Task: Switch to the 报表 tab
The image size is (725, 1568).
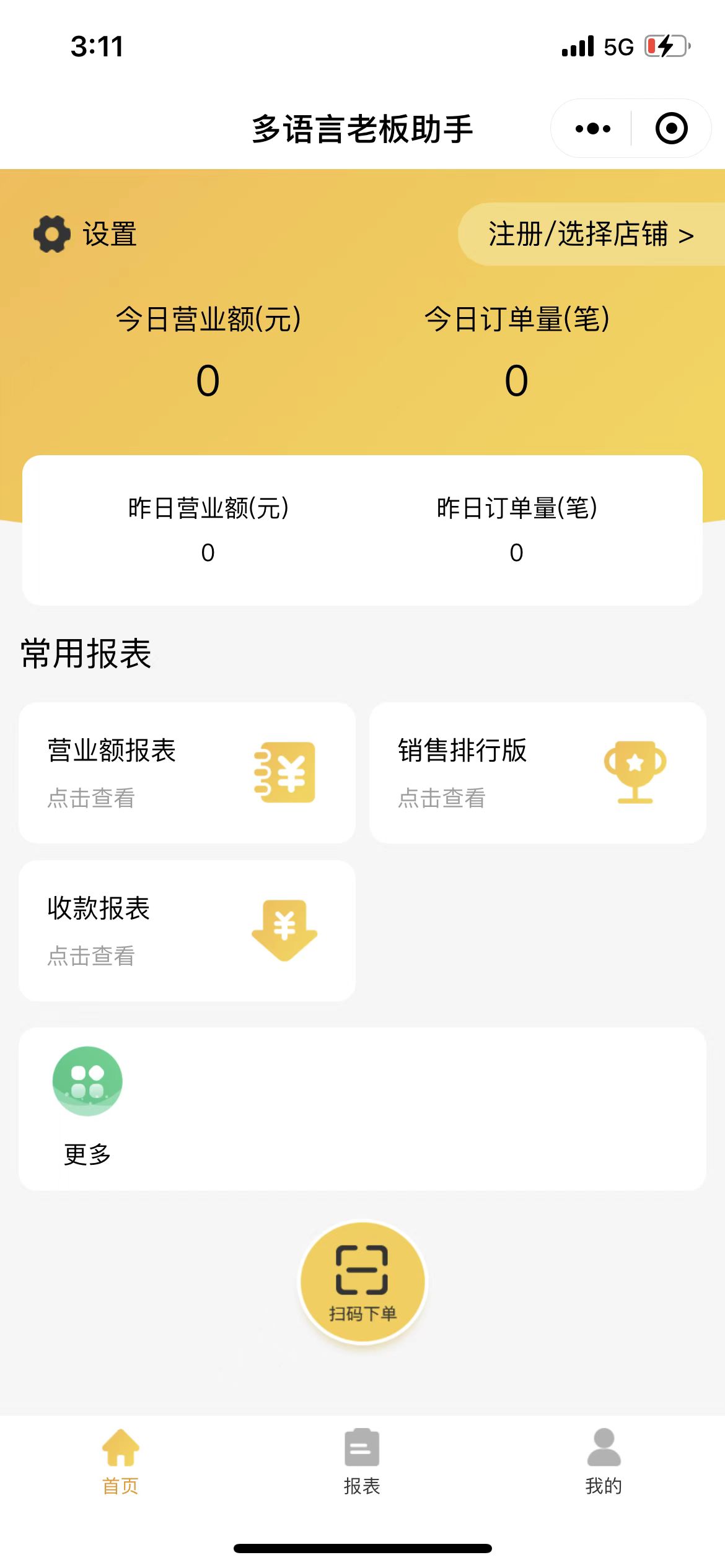Action: coord(362,1461)
